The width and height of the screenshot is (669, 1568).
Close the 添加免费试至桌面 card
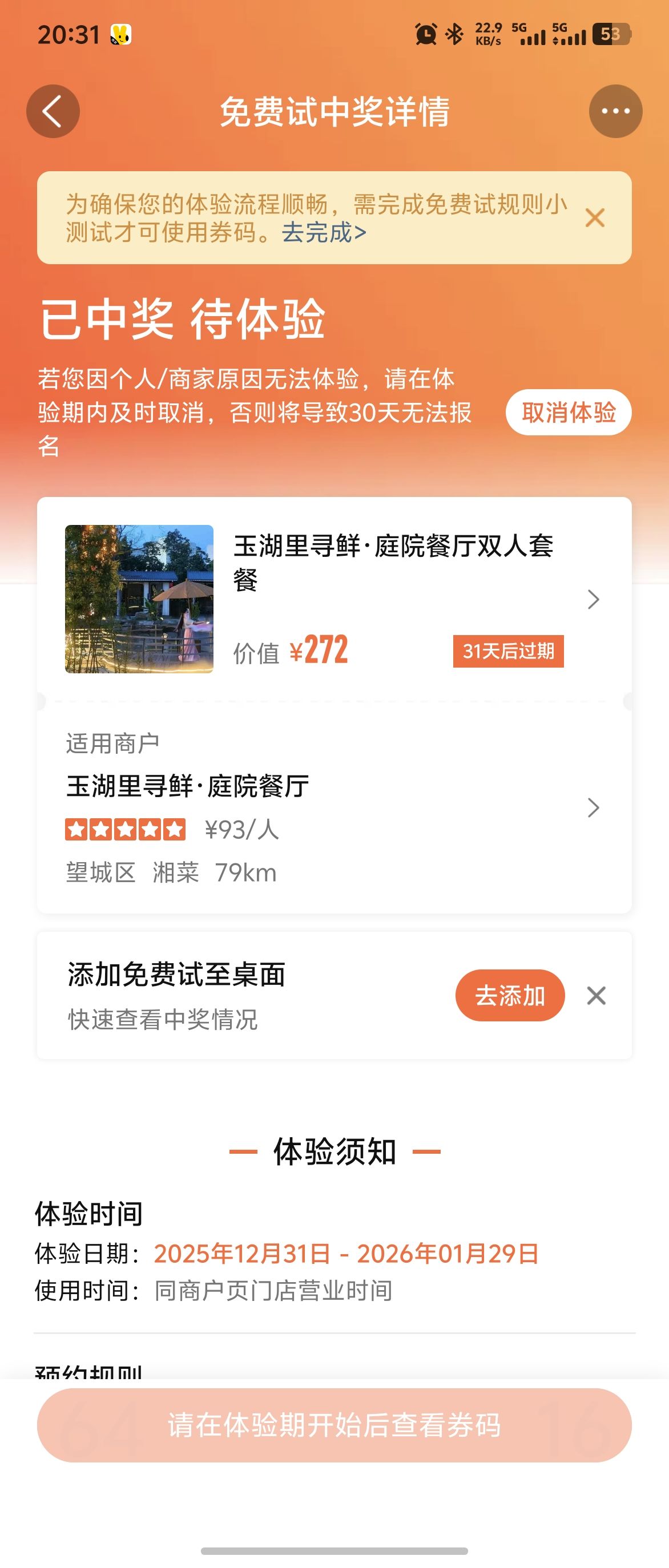click(596, 995)
